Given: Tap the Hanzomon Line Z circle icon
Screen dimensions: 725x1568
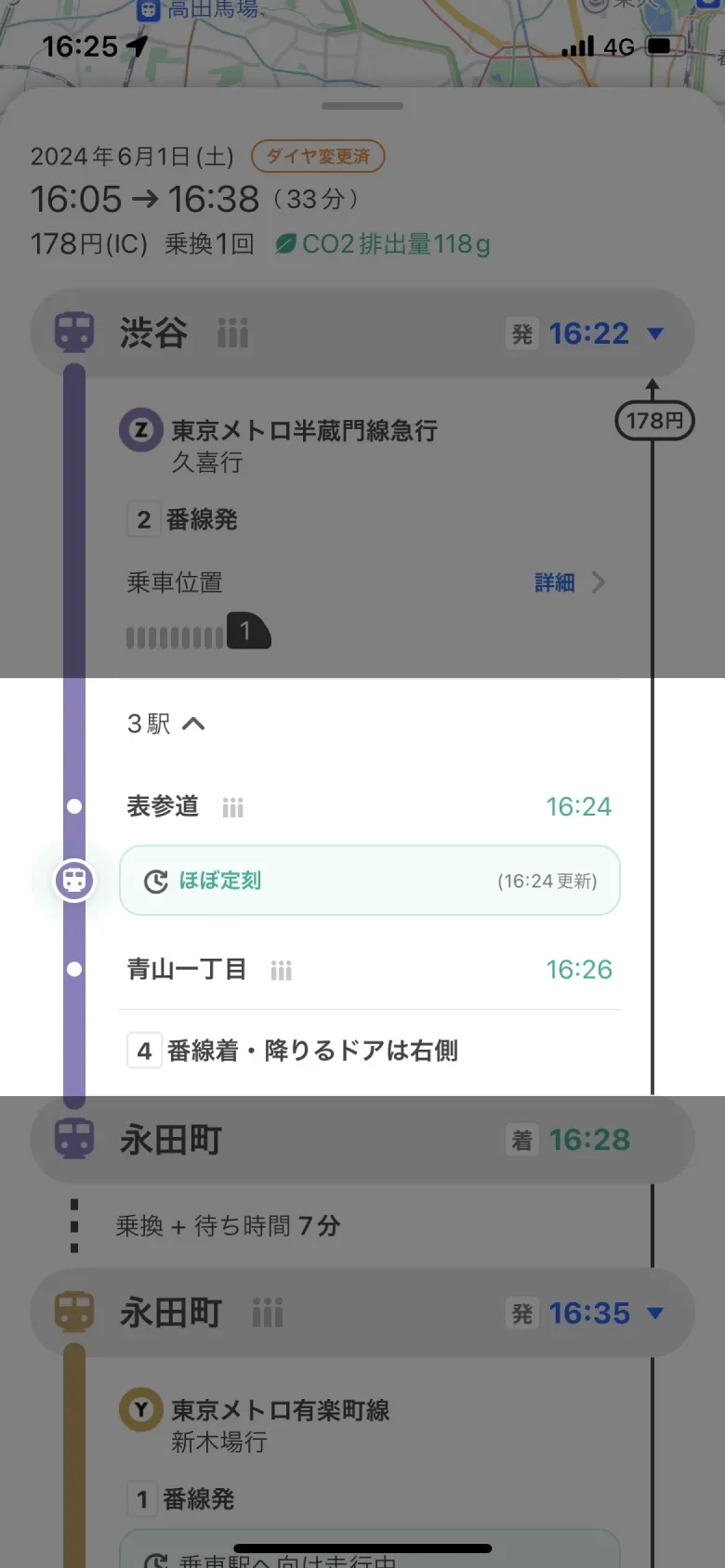Looking at the screenshot, I should click(141, 430).
